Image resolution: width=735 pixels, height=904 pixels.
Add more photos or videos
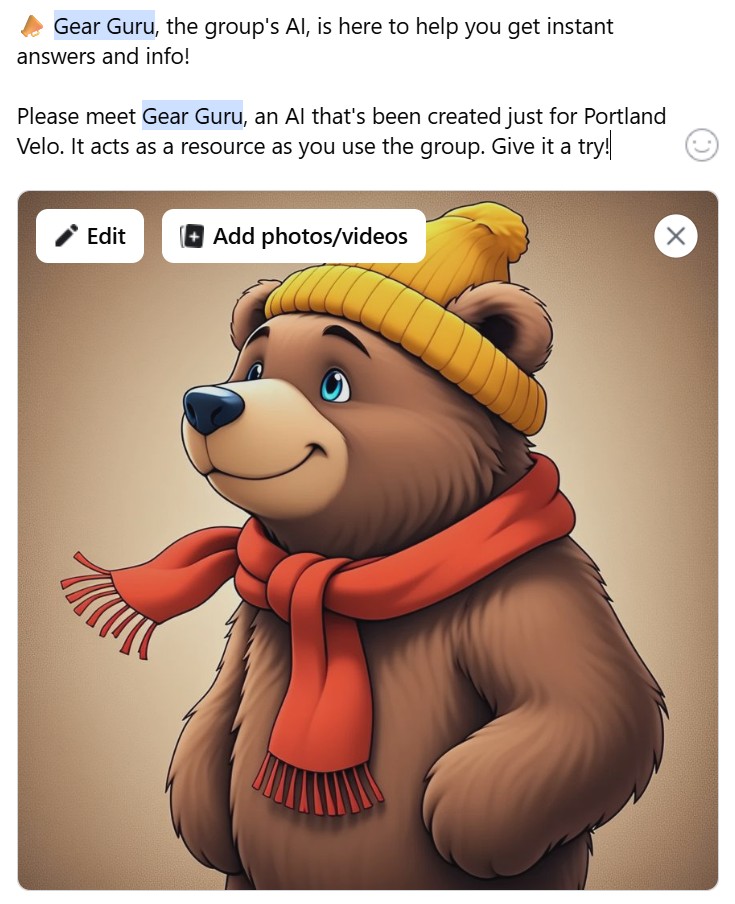click(294, 236)
